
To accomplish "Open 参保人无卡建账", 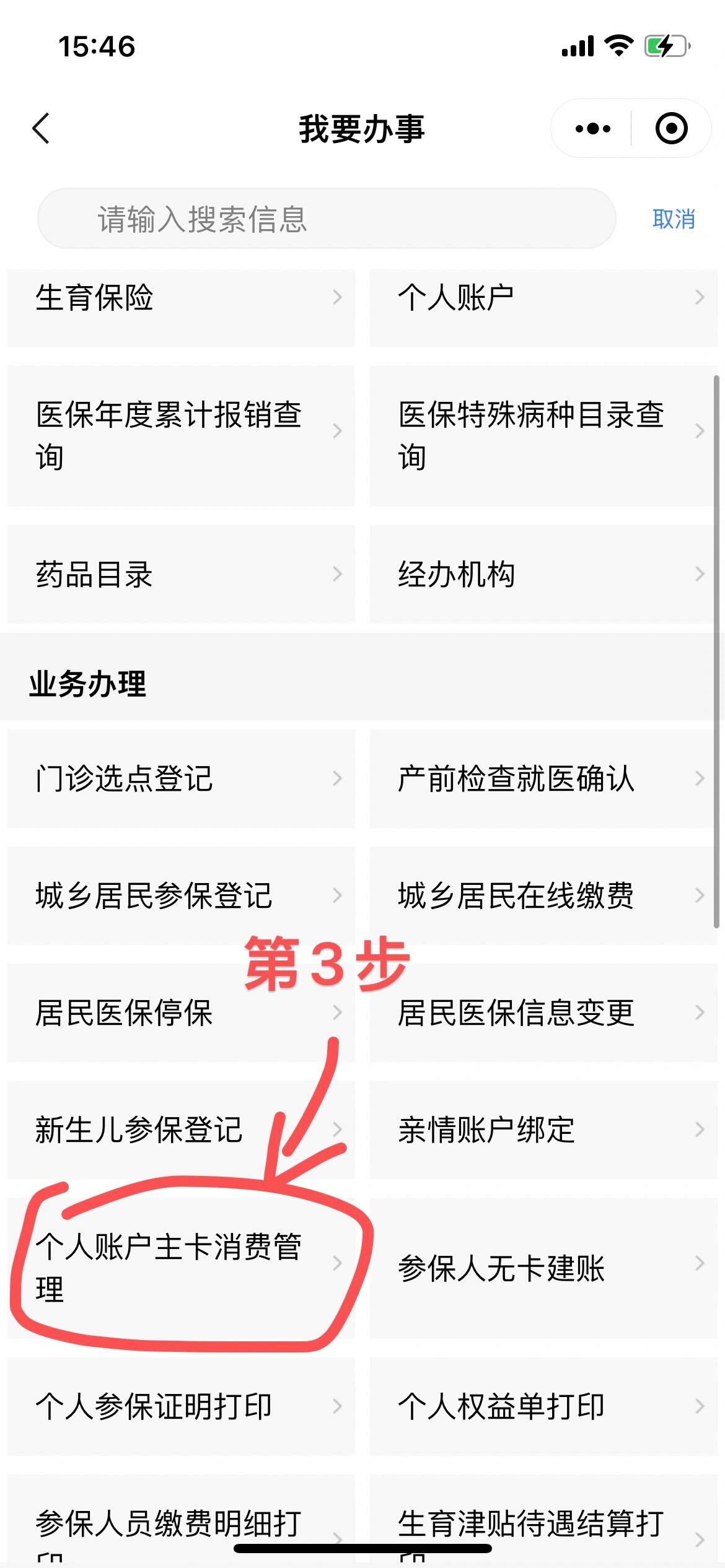I will coord(543,1267).
